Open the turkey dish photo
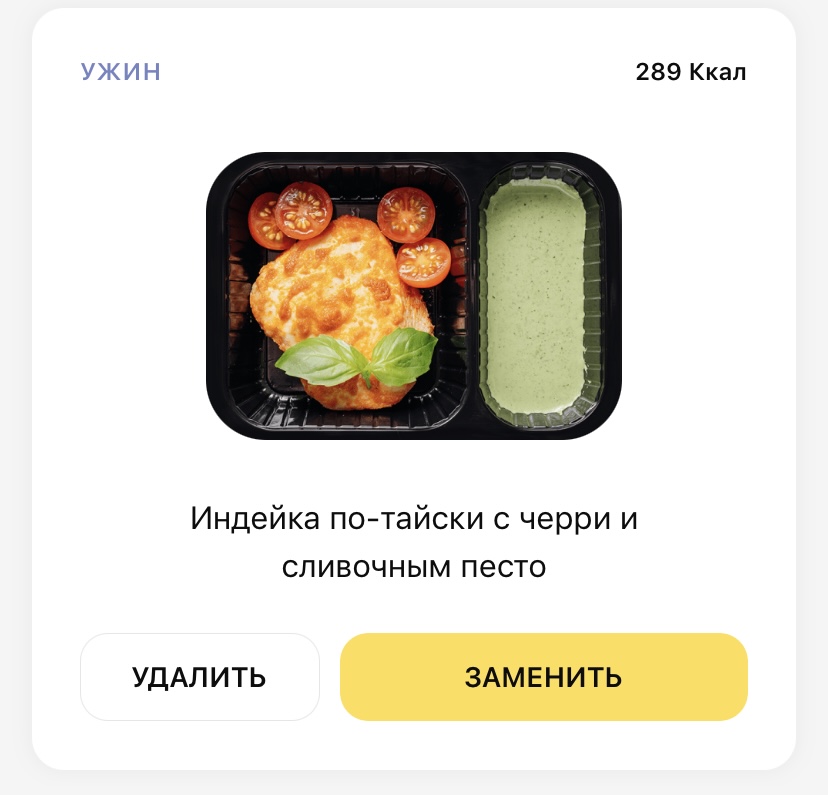828x795 pixels. tap(413, 296)
